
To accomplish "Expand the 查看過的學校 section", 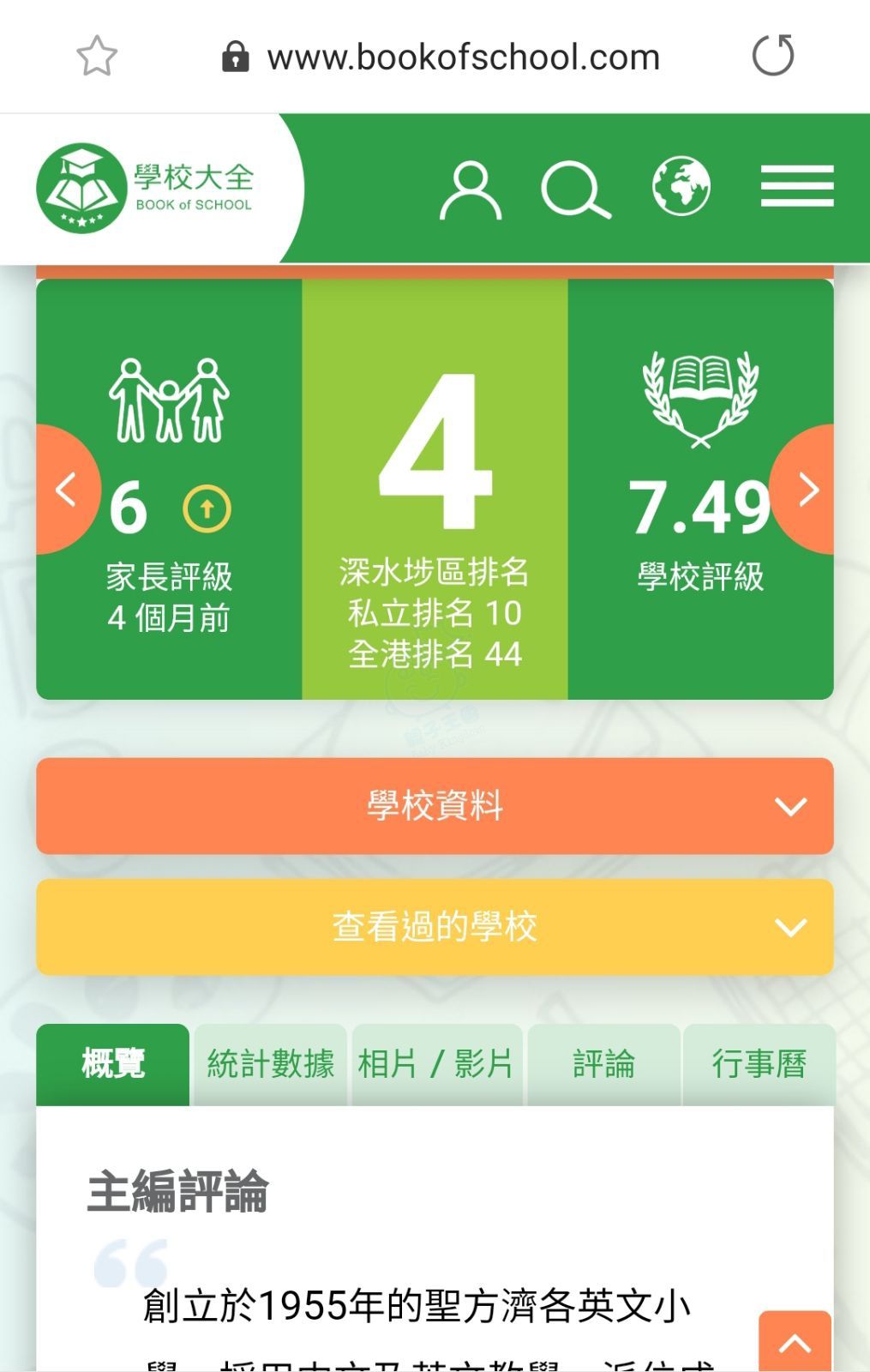I will [435, 927].
